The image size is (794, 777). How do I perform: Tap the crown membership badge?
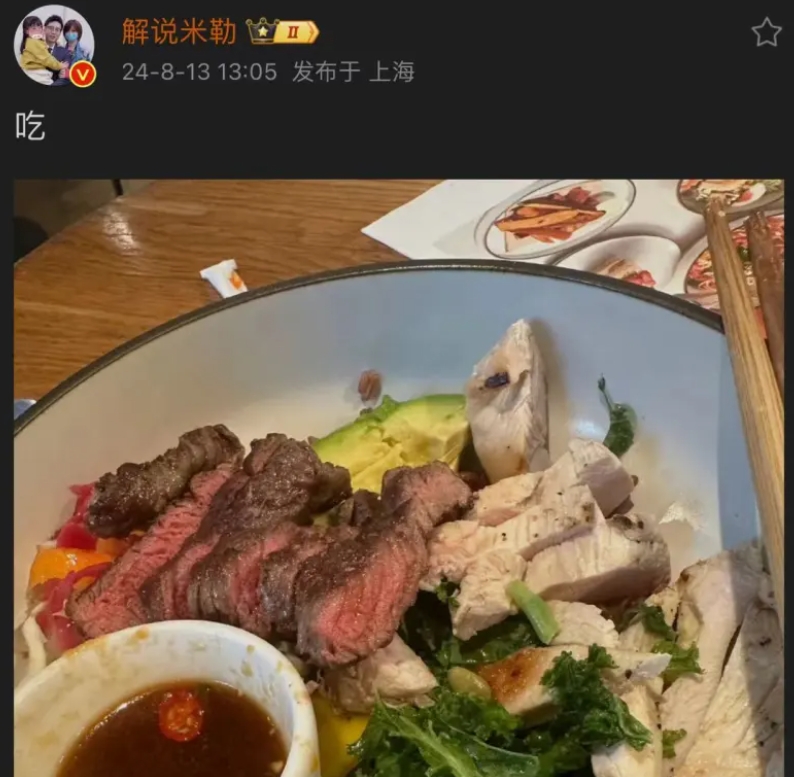click(282, 32)
